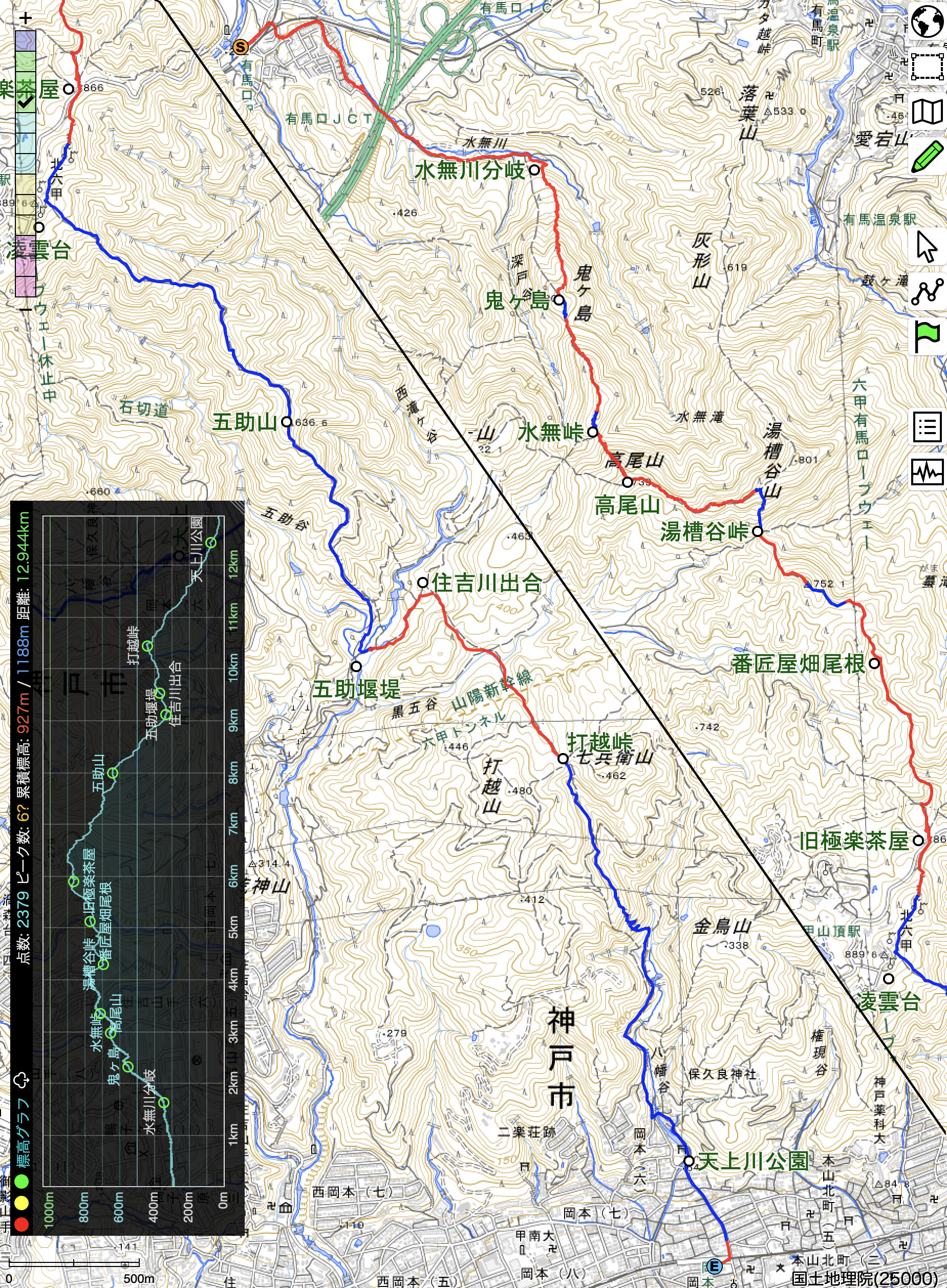
Task: Choose the arrow pointer tool
Action: coord(927,246)
